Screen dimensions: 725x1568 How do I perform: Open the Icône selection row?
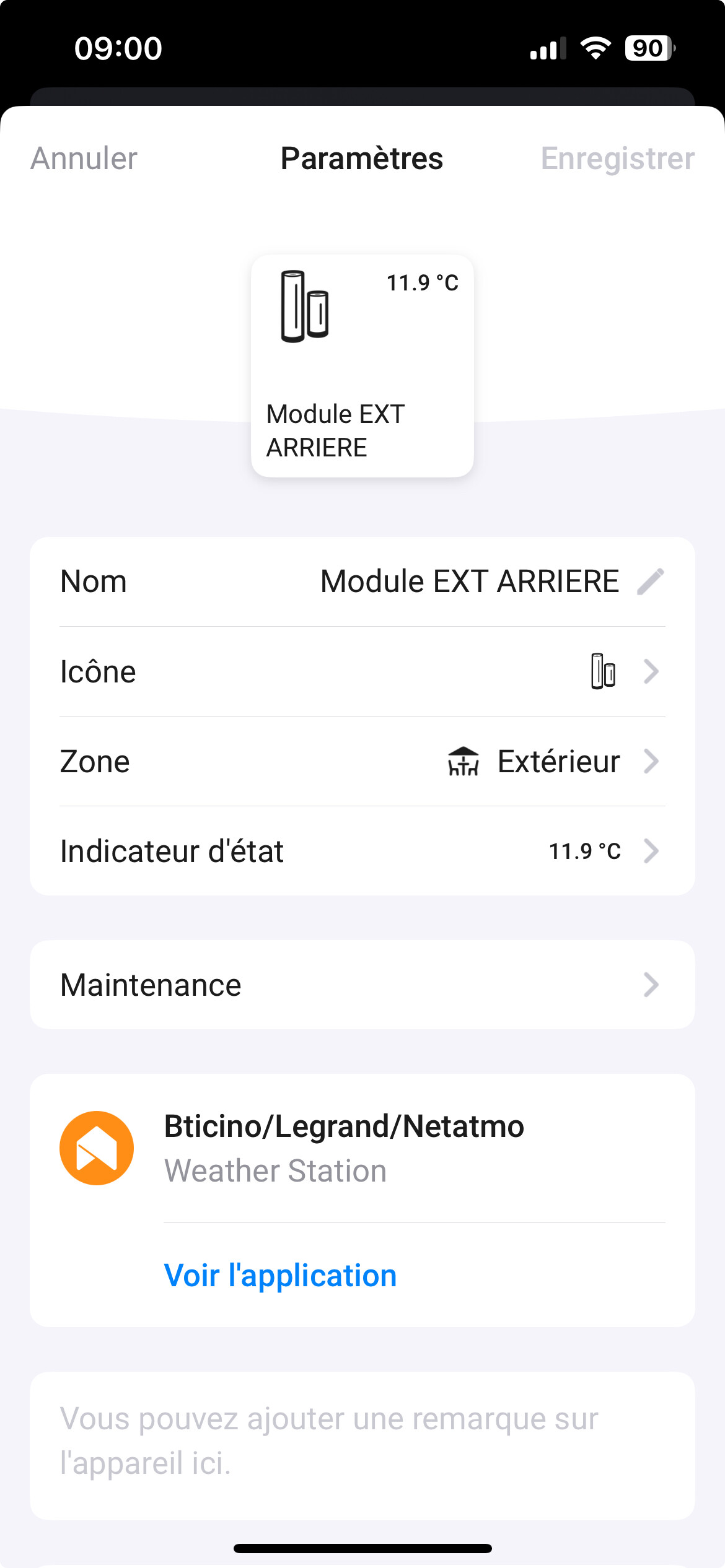(x=362, y=672)
